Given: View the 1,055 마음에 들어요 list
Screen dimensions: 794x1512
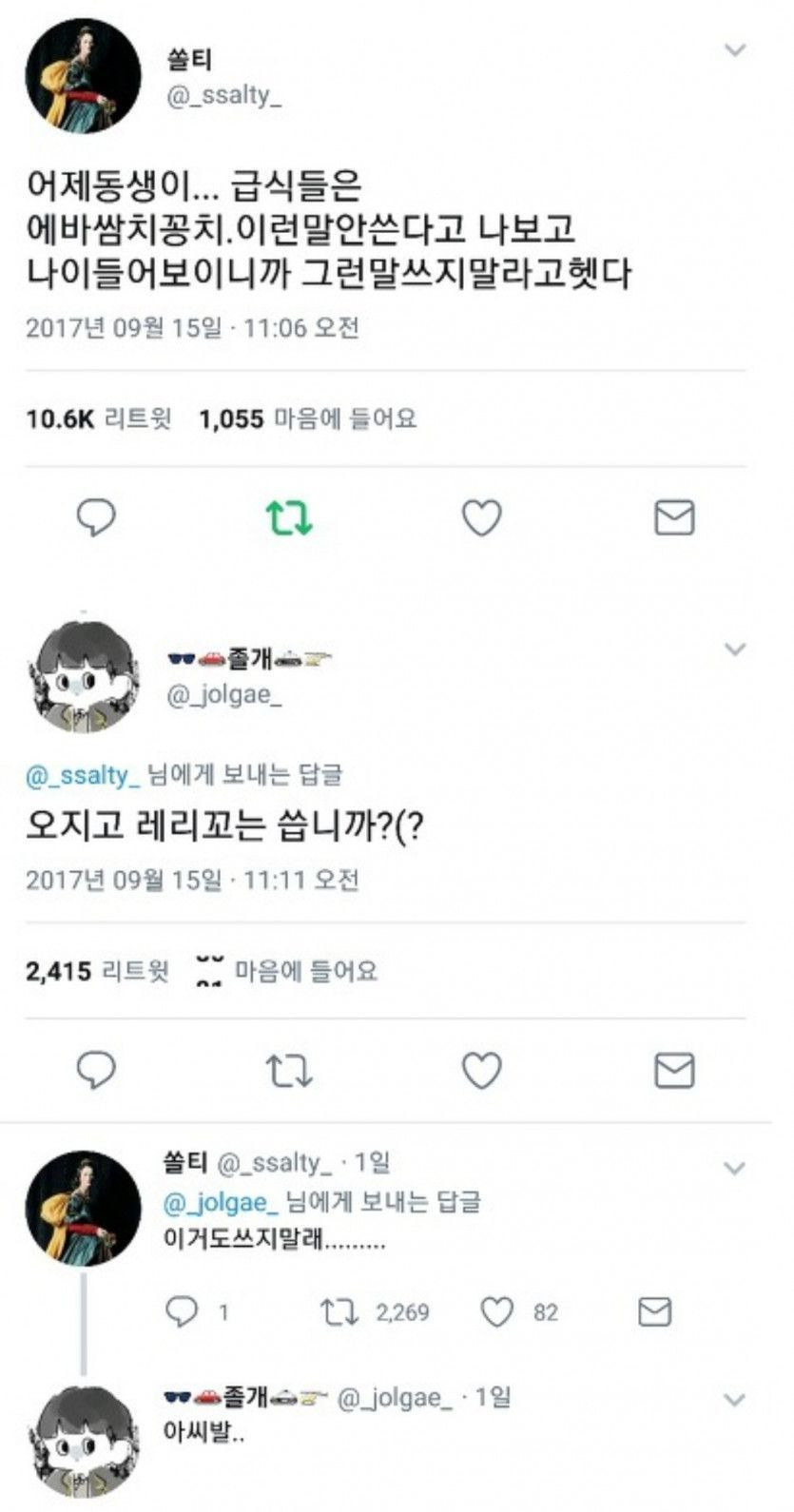Looking at the screenshot, I should (x=307, y=418).
